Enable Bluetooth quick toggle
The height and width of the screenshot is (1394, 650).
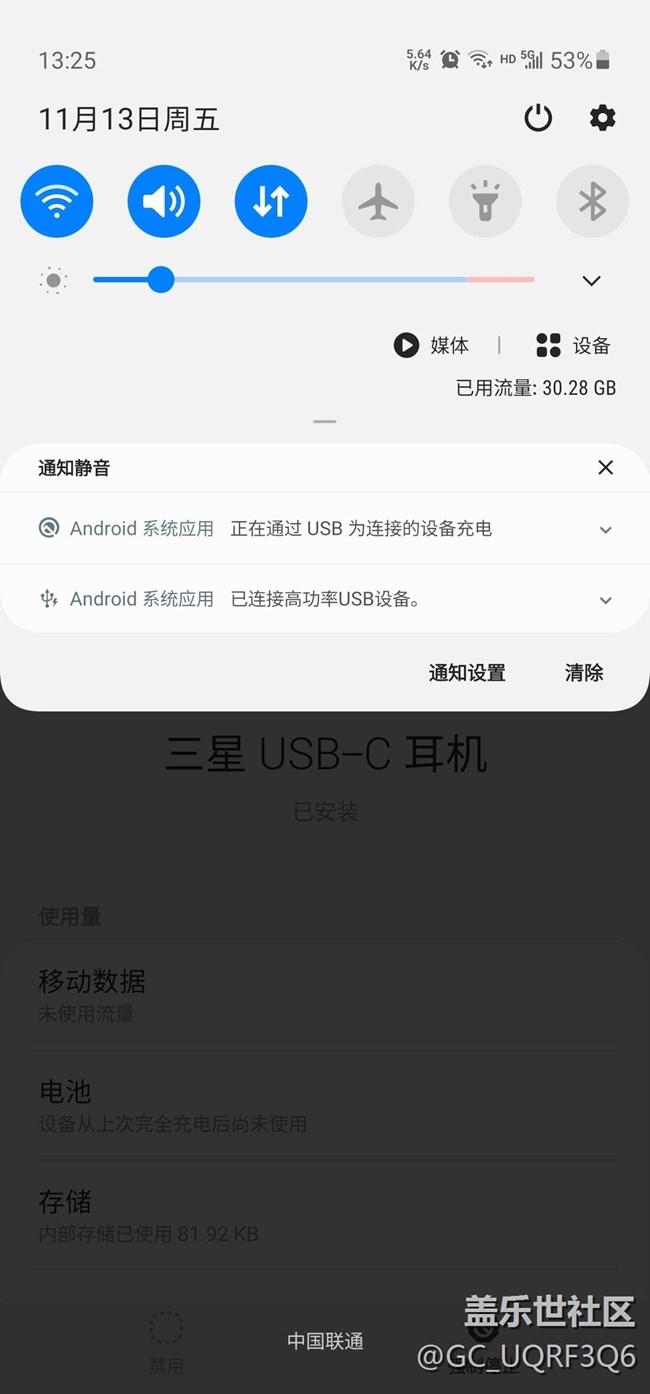[x=592, y=201]
